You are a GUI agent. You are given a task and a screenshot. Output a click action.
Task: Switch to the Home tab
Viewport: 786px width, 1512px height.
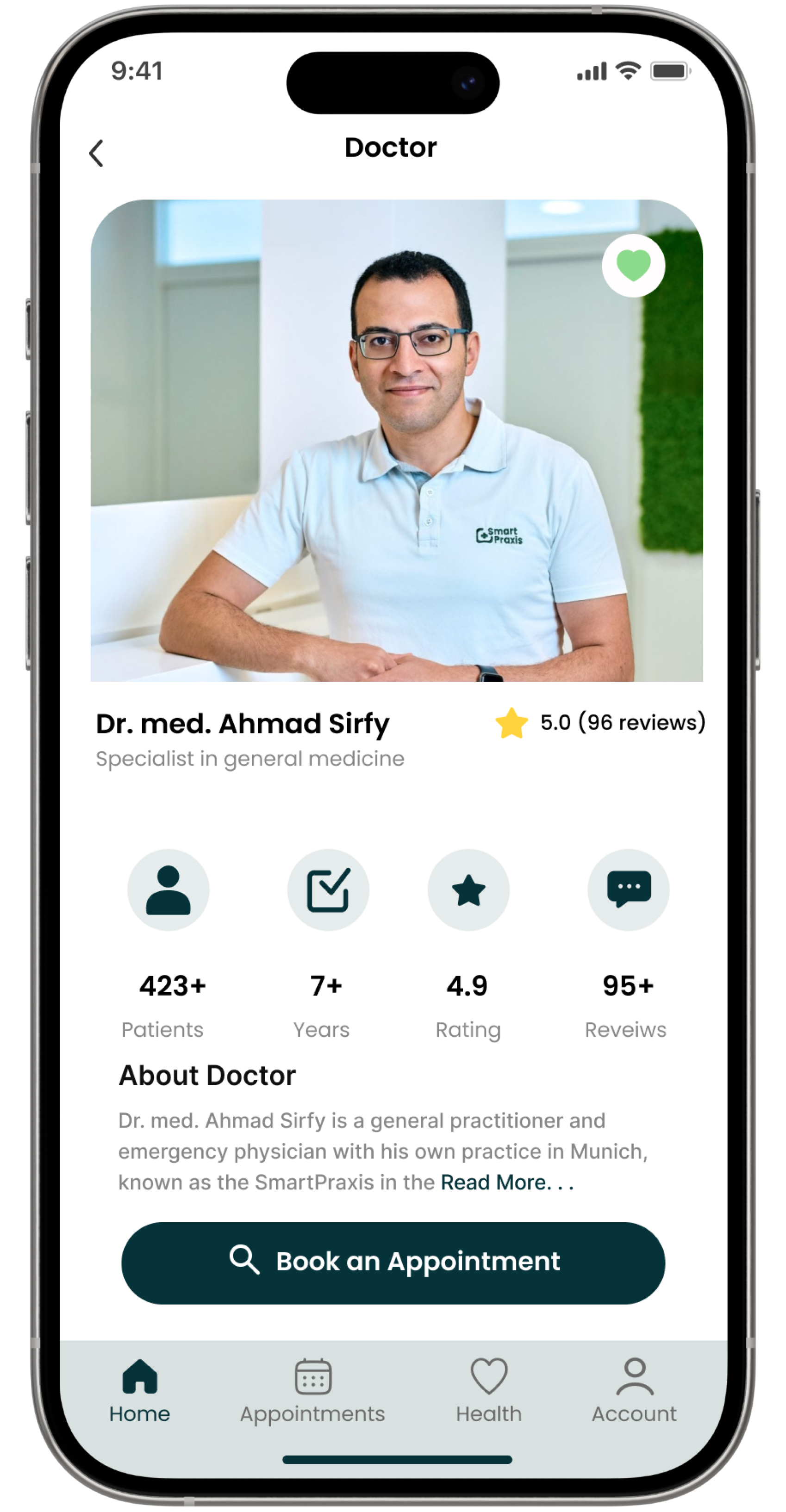(x=140, y=1390)
